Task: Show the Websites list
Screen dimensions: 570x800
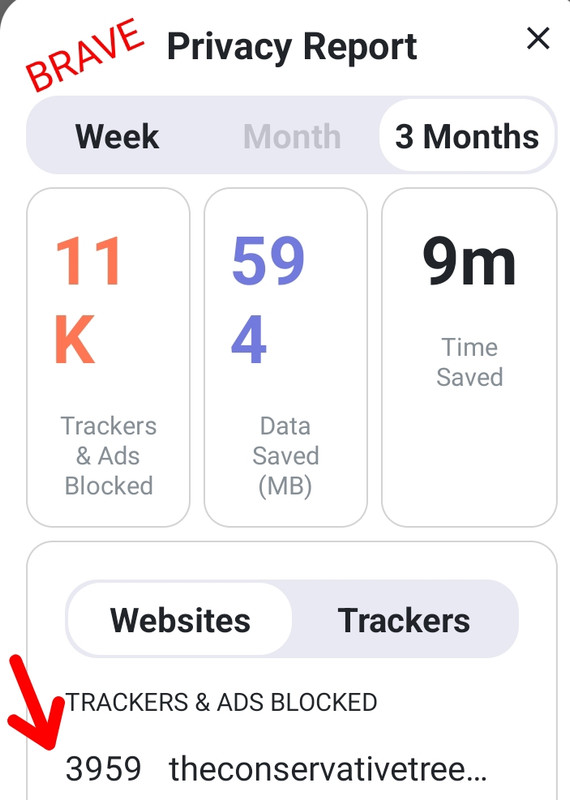Action: pyautogui.click(x=180, y=620)
